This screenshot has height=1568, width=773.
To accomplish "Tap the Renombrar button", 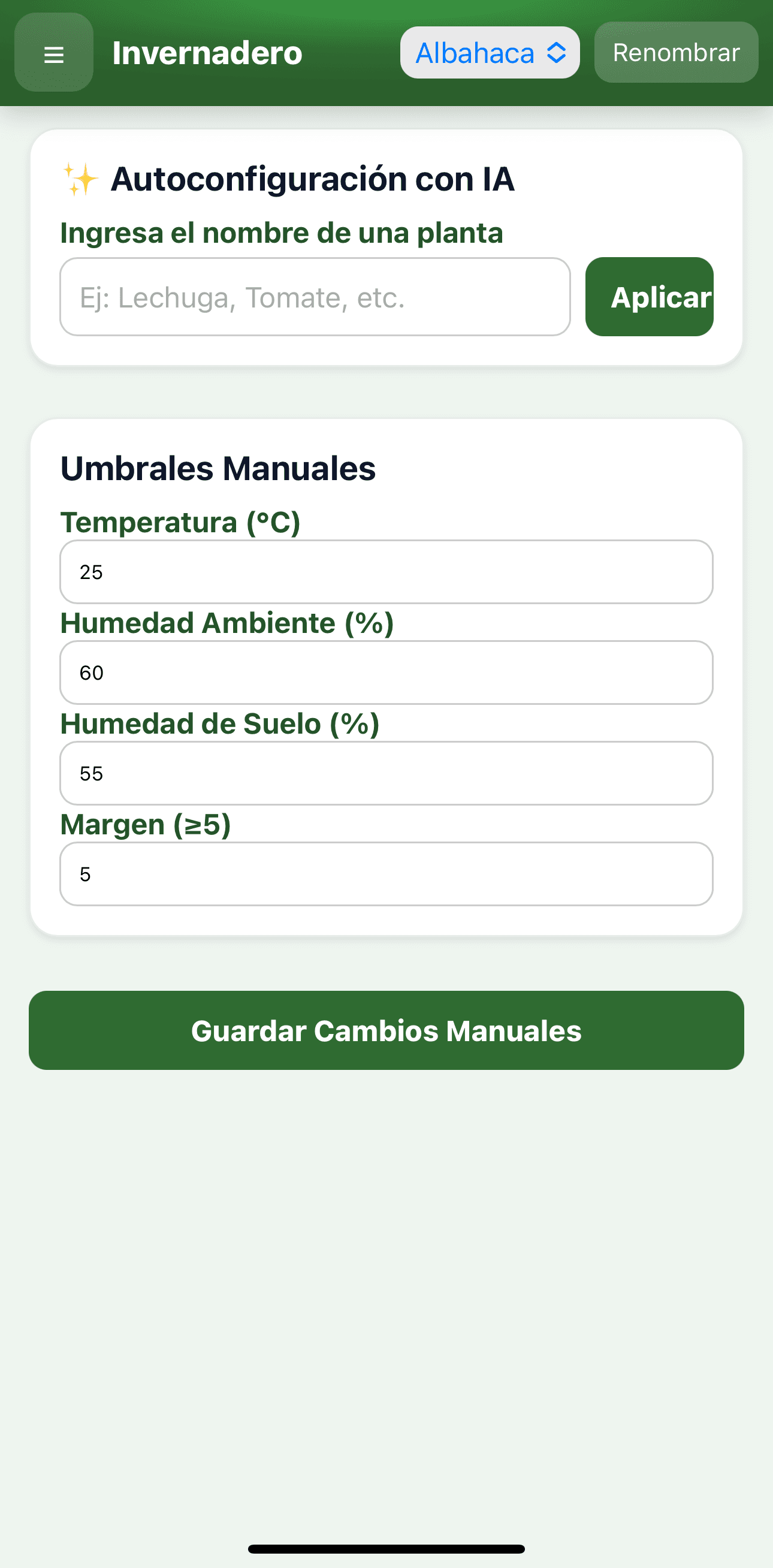I will (x=675, y=53).
